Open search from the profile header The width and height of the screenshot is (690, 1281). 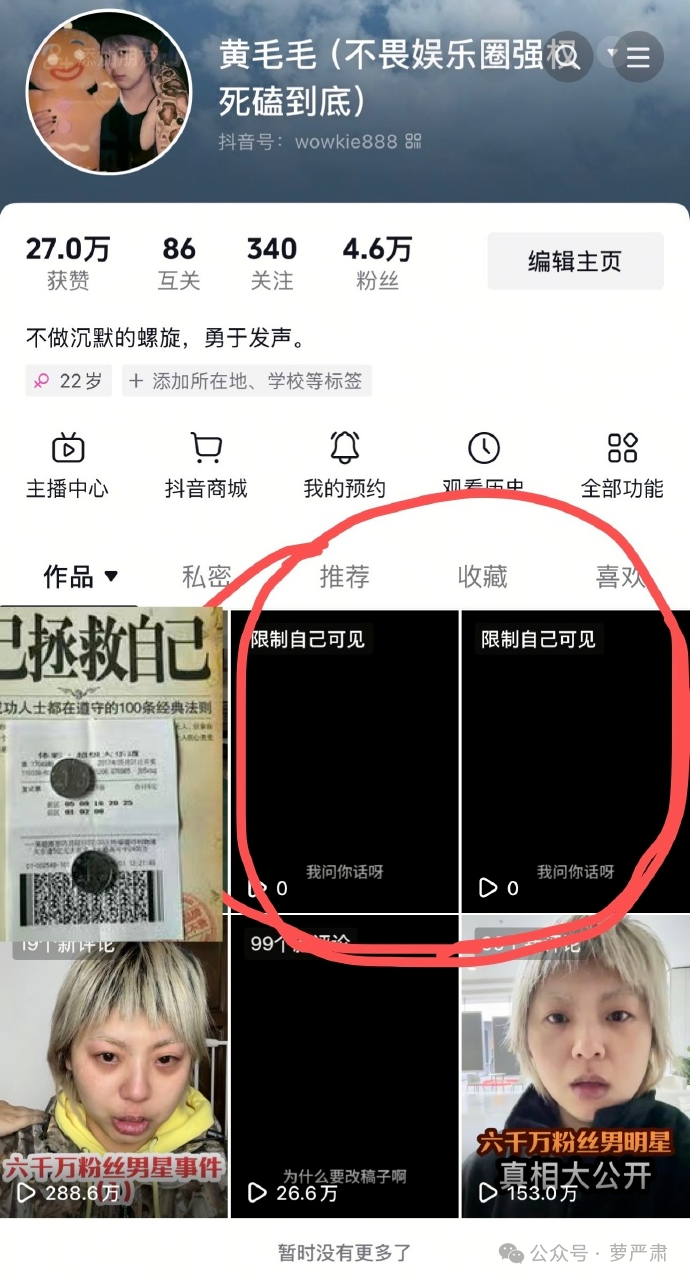pyautogui.click(x=568, y=57)
